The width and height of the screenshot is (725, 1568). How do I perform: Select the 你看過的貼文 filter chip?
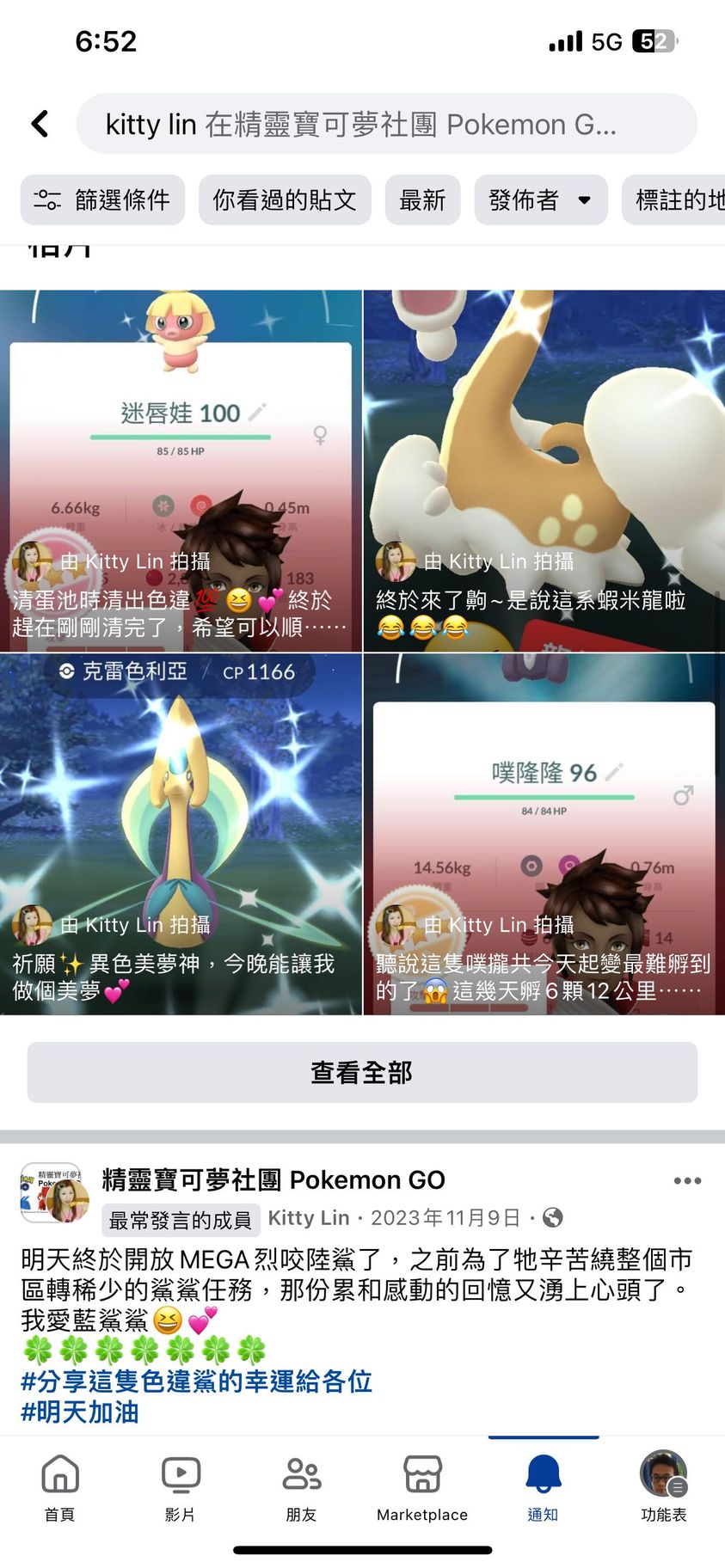click(x=285, y=200)
